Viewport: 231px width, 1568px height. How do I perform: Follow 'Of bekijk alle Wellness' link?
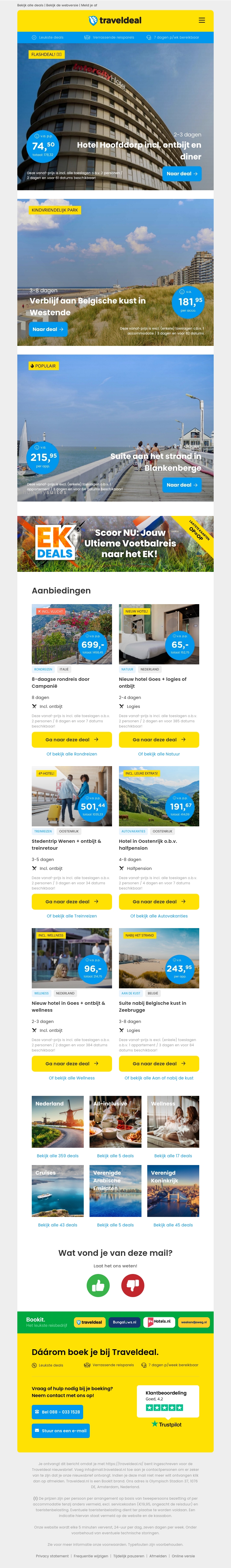click(71, 1077)
